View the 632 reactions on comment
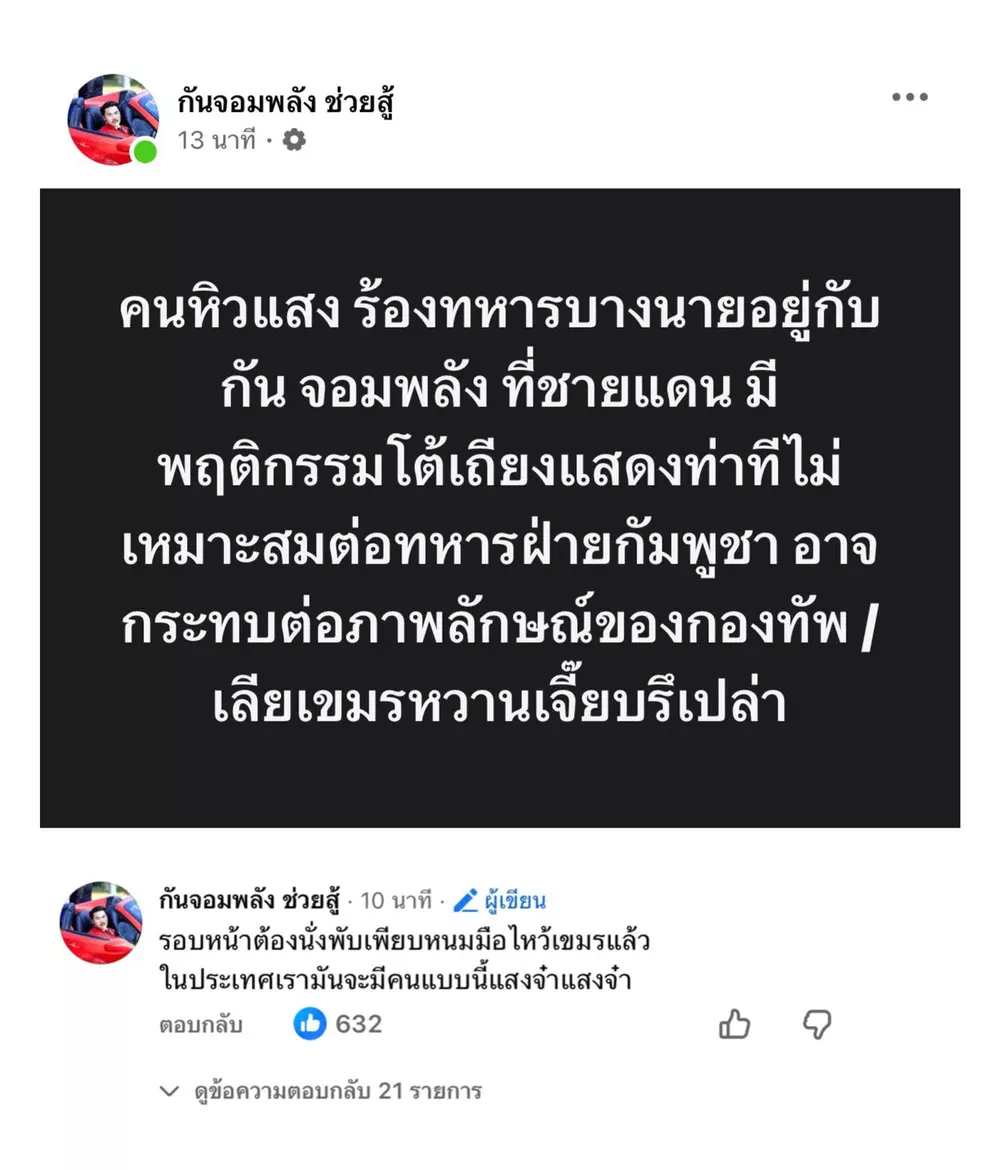Viewport: 1000px width, 1170px height. pyautogui.click(x=338, y=1024)
